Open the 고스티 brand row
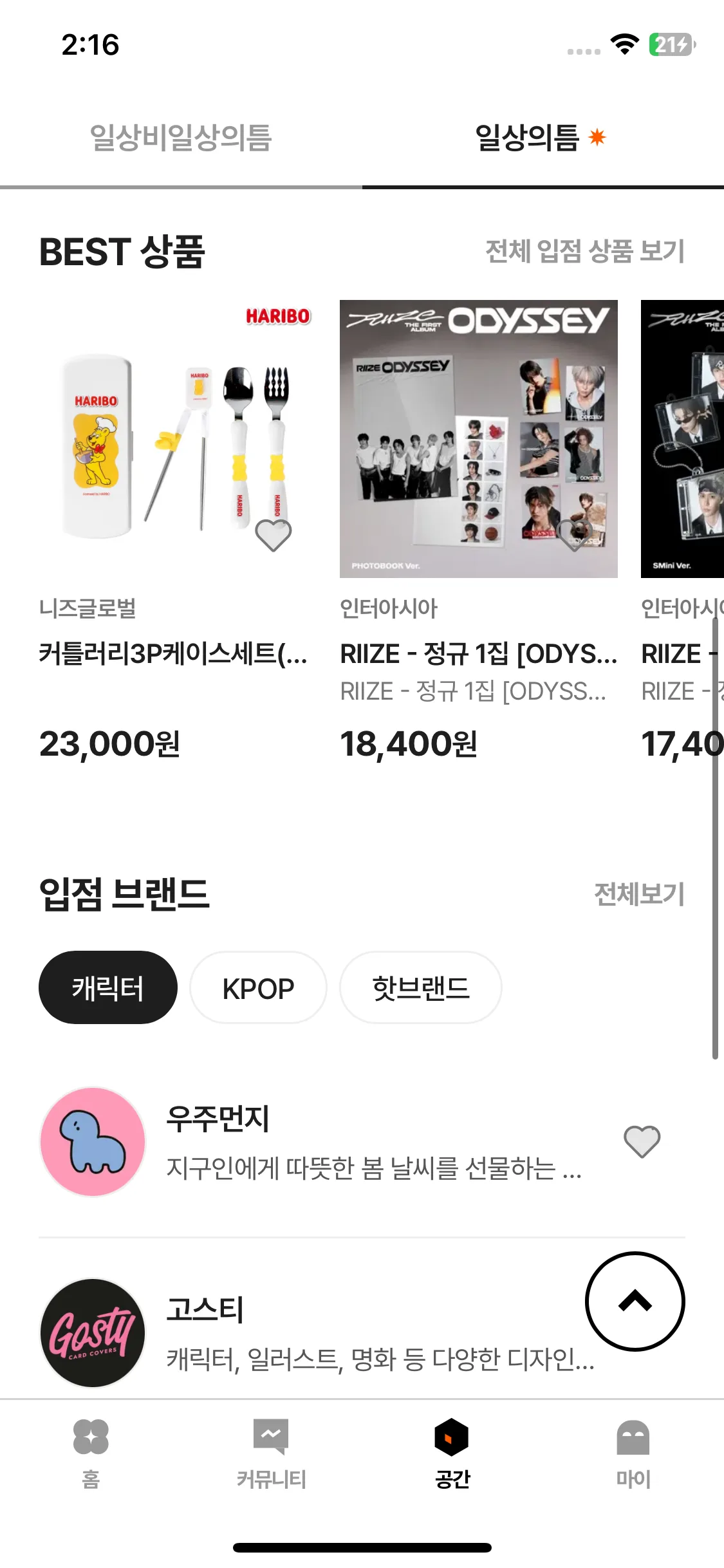Screen dimensions: 724x1568 [309, 1334]
